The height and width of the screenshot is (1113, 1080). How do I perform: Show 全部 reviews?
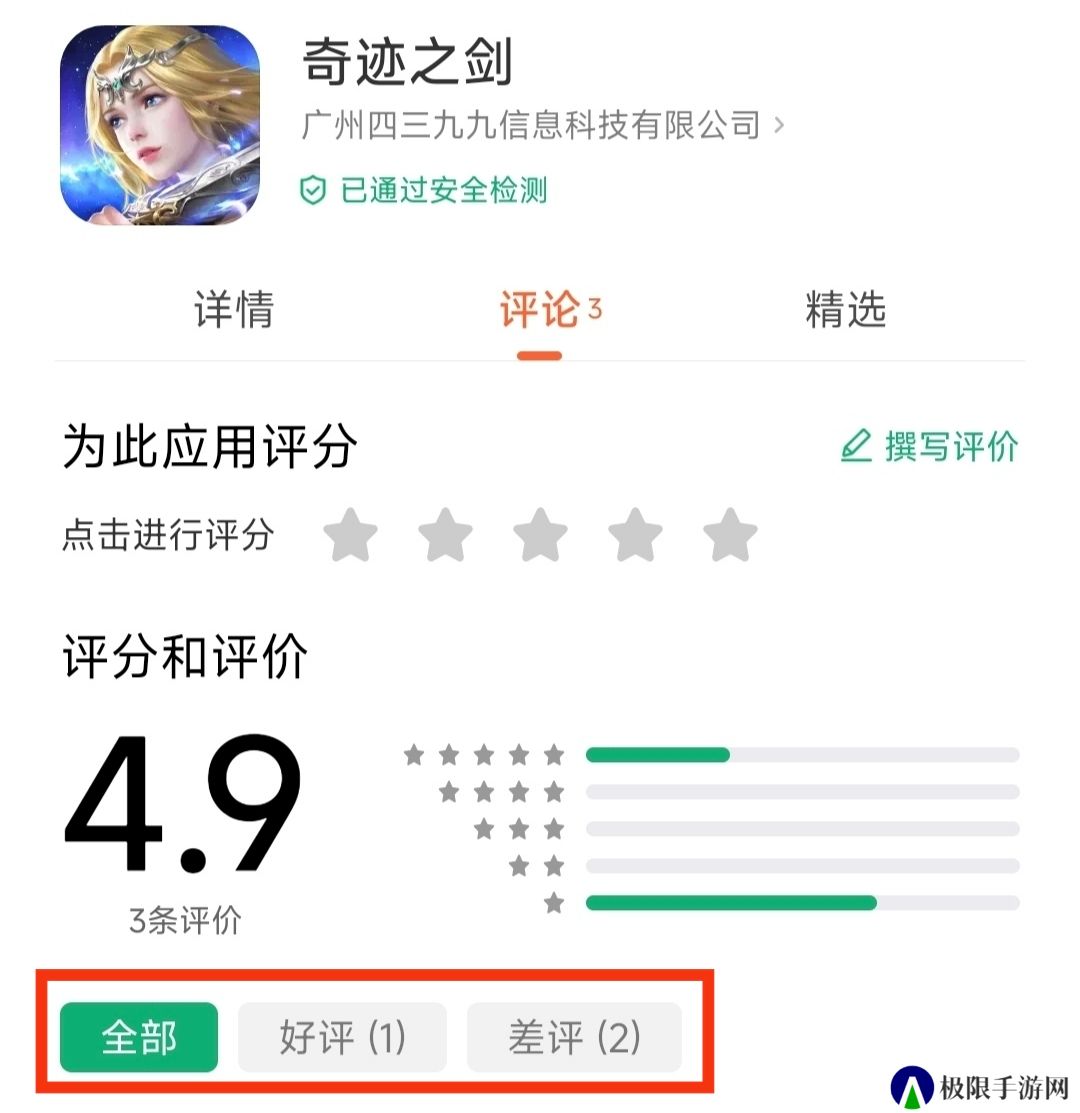(139, 1037)
